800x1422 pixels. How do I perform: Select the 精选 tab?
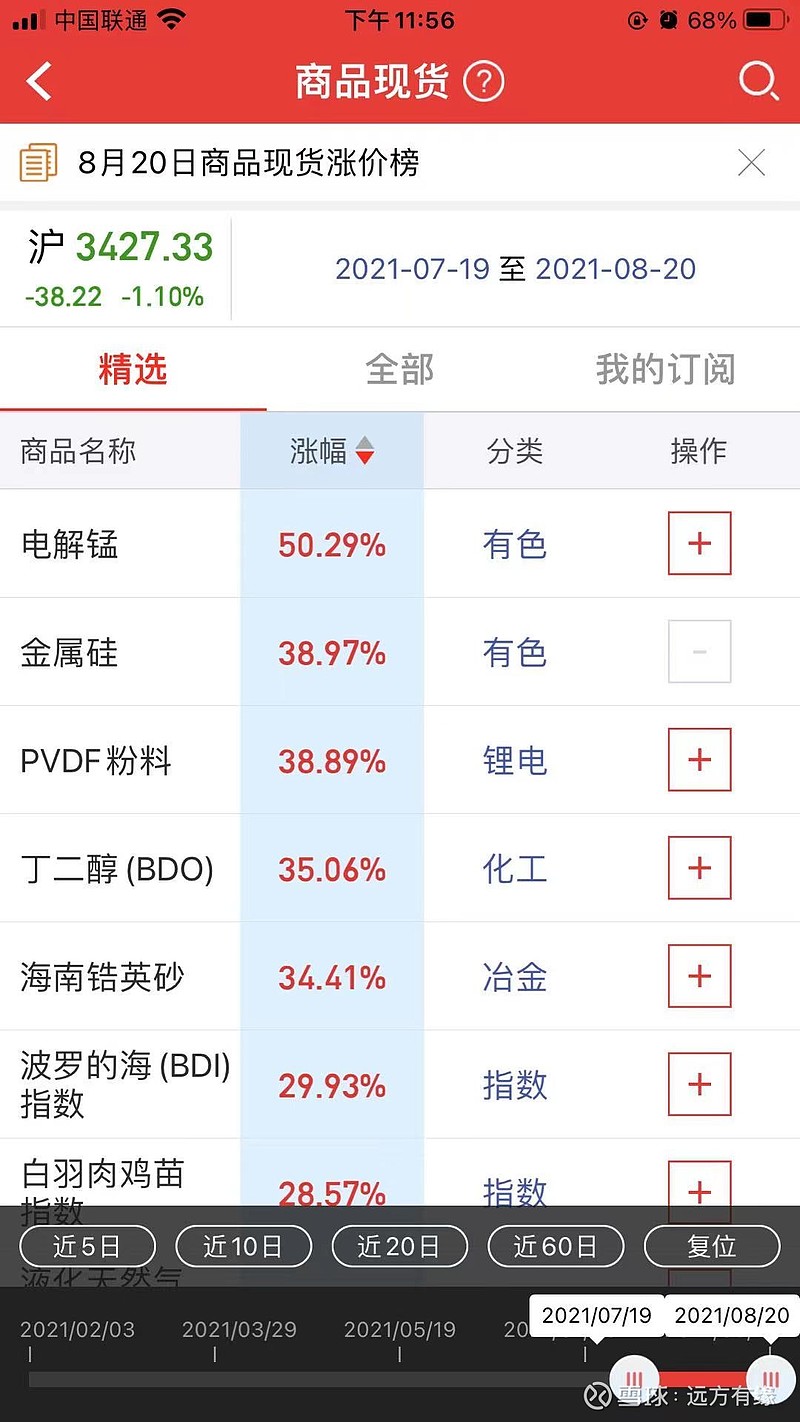[x=133, y=369]
